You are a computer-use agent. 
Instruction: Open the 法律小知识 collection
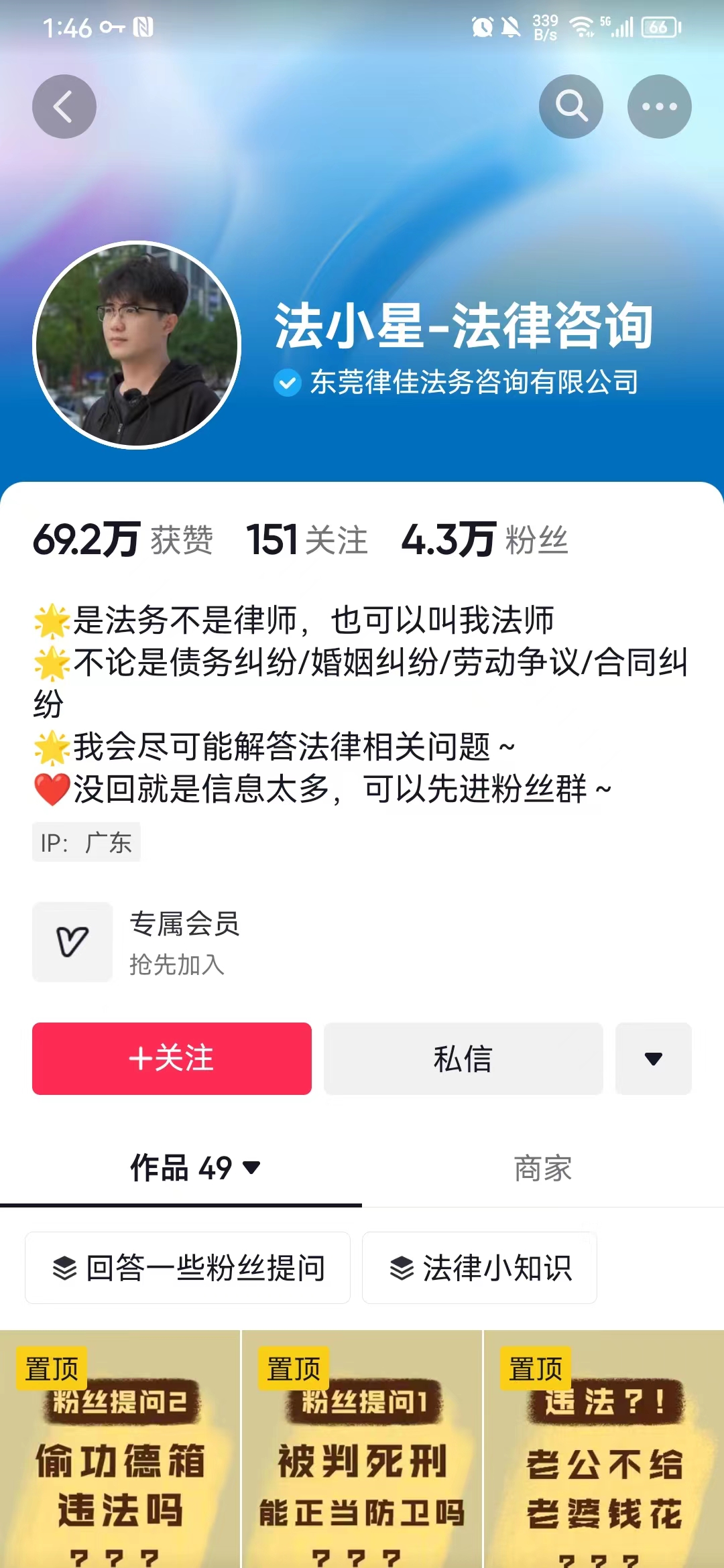click(479, 1268)
